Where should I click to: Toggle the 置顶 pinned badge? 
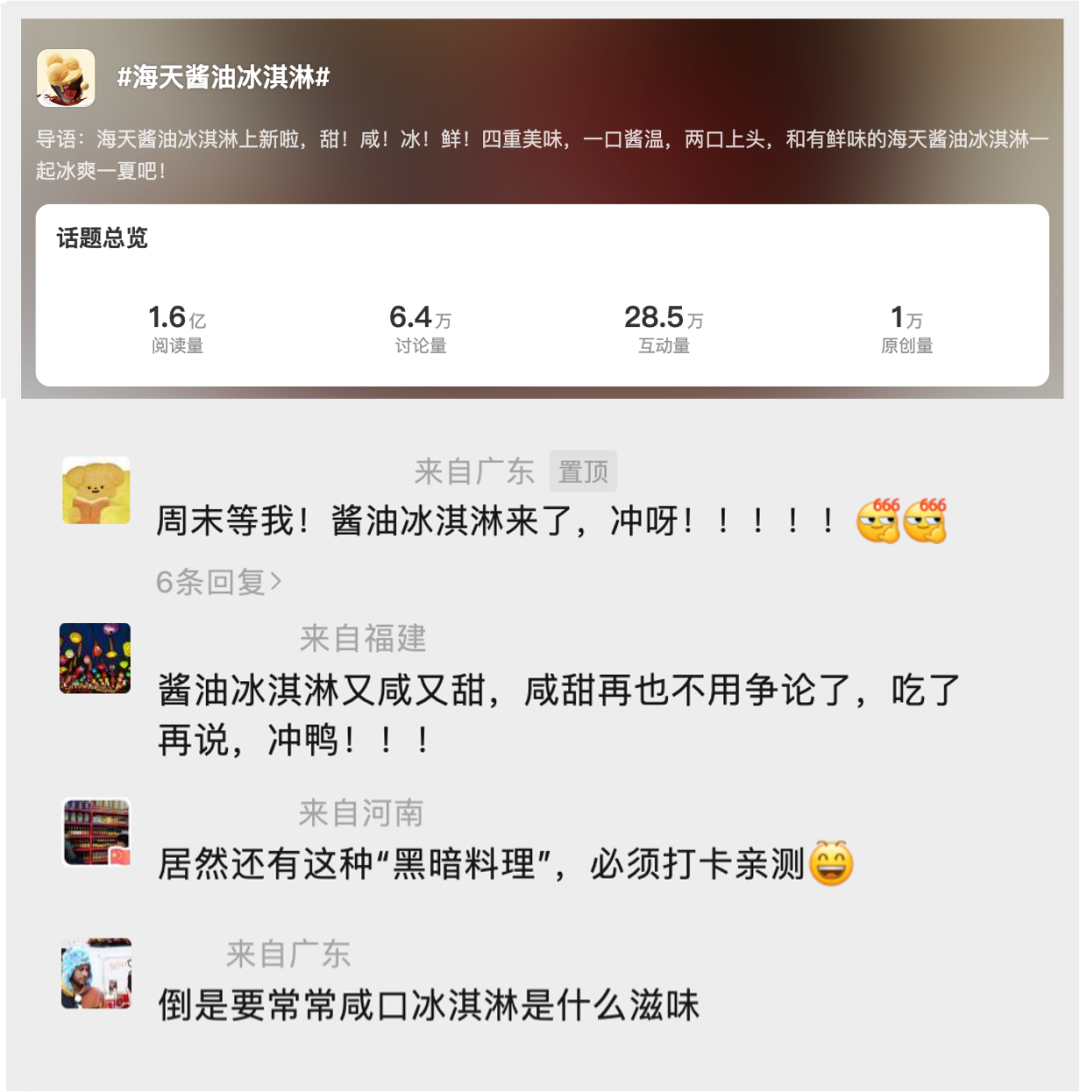pyautogui.click(x=583, y=471)
